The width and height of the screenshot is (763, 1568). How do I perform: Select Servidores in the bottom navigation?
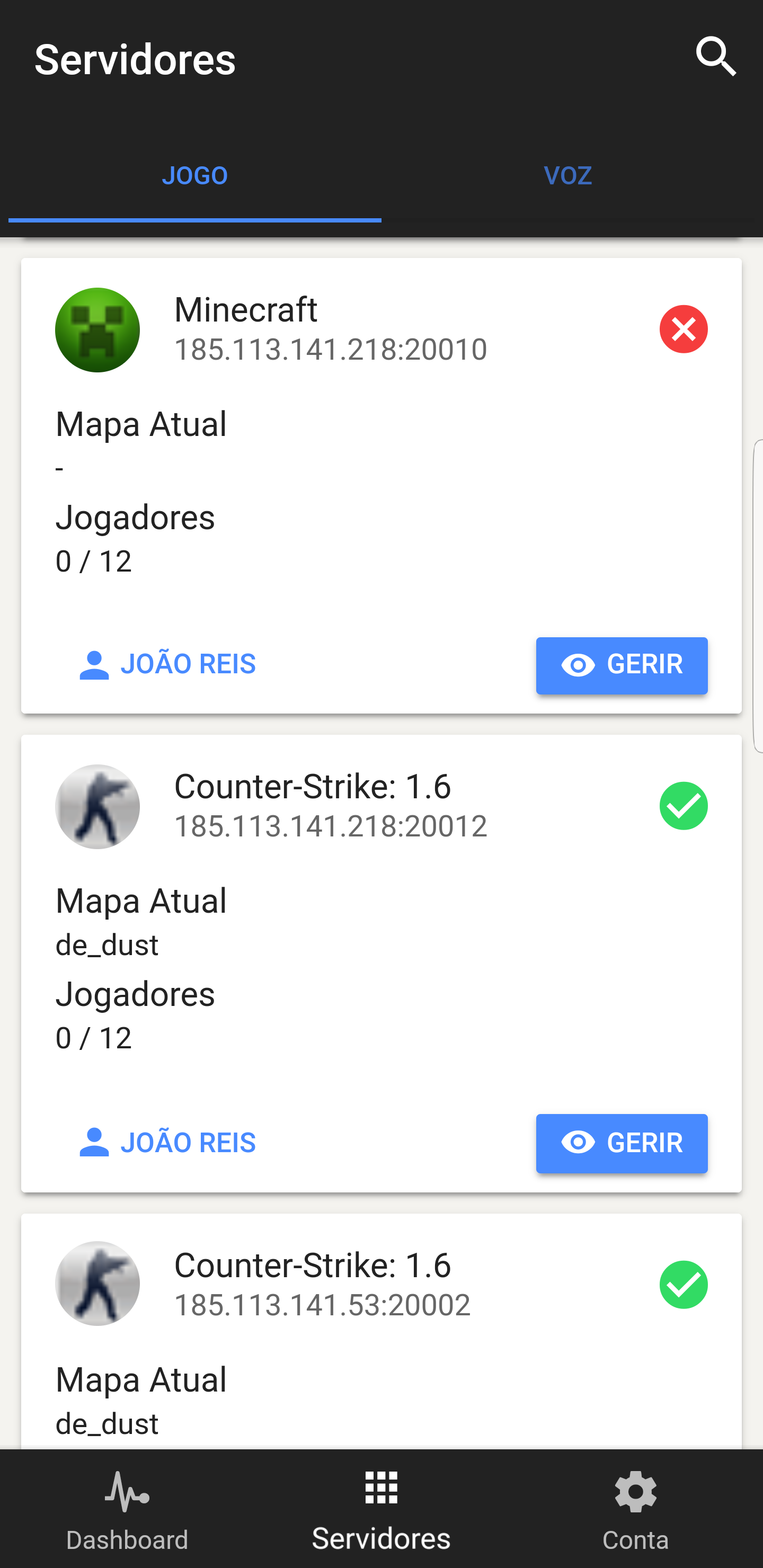click(381, 1508)
